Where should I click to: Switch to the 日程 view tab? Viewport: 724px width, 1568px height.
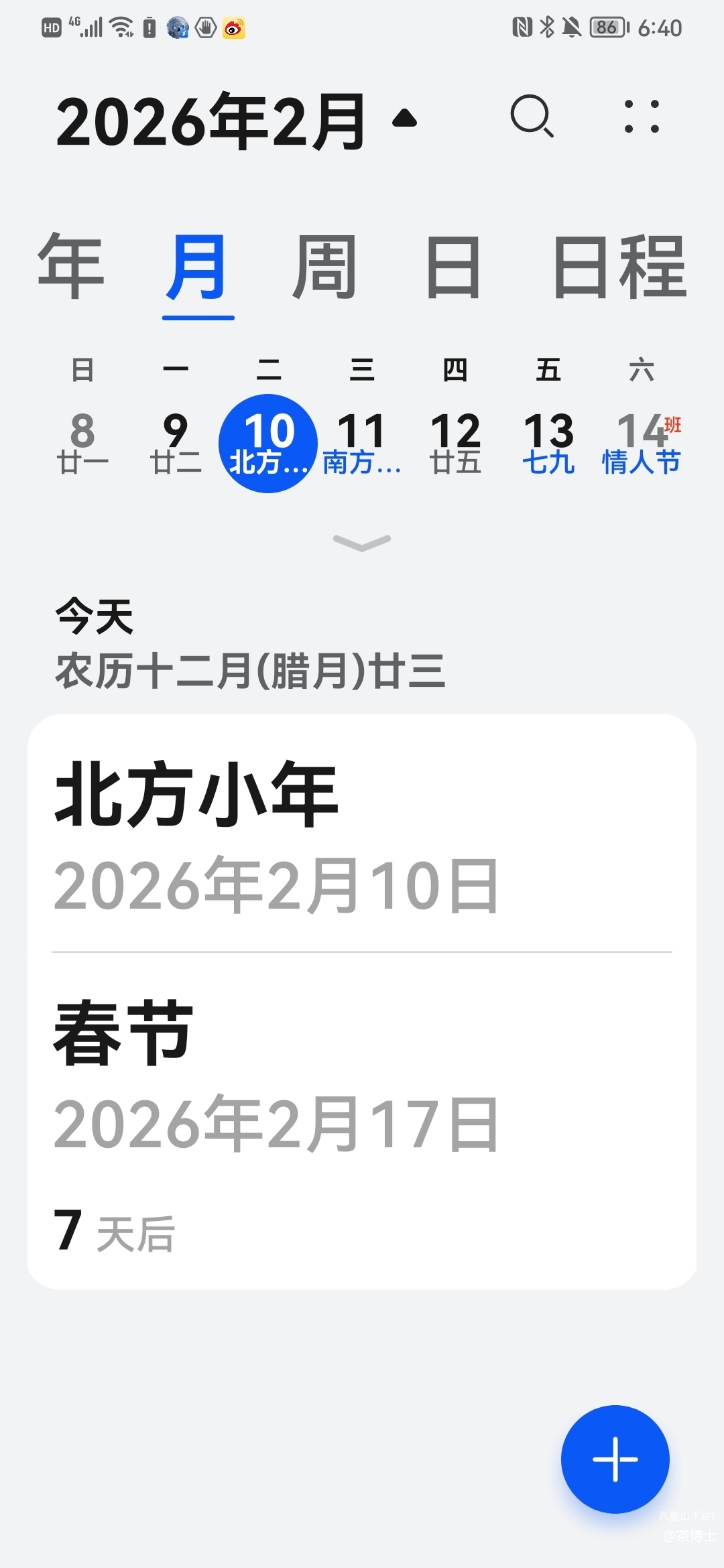coord(619,268)
